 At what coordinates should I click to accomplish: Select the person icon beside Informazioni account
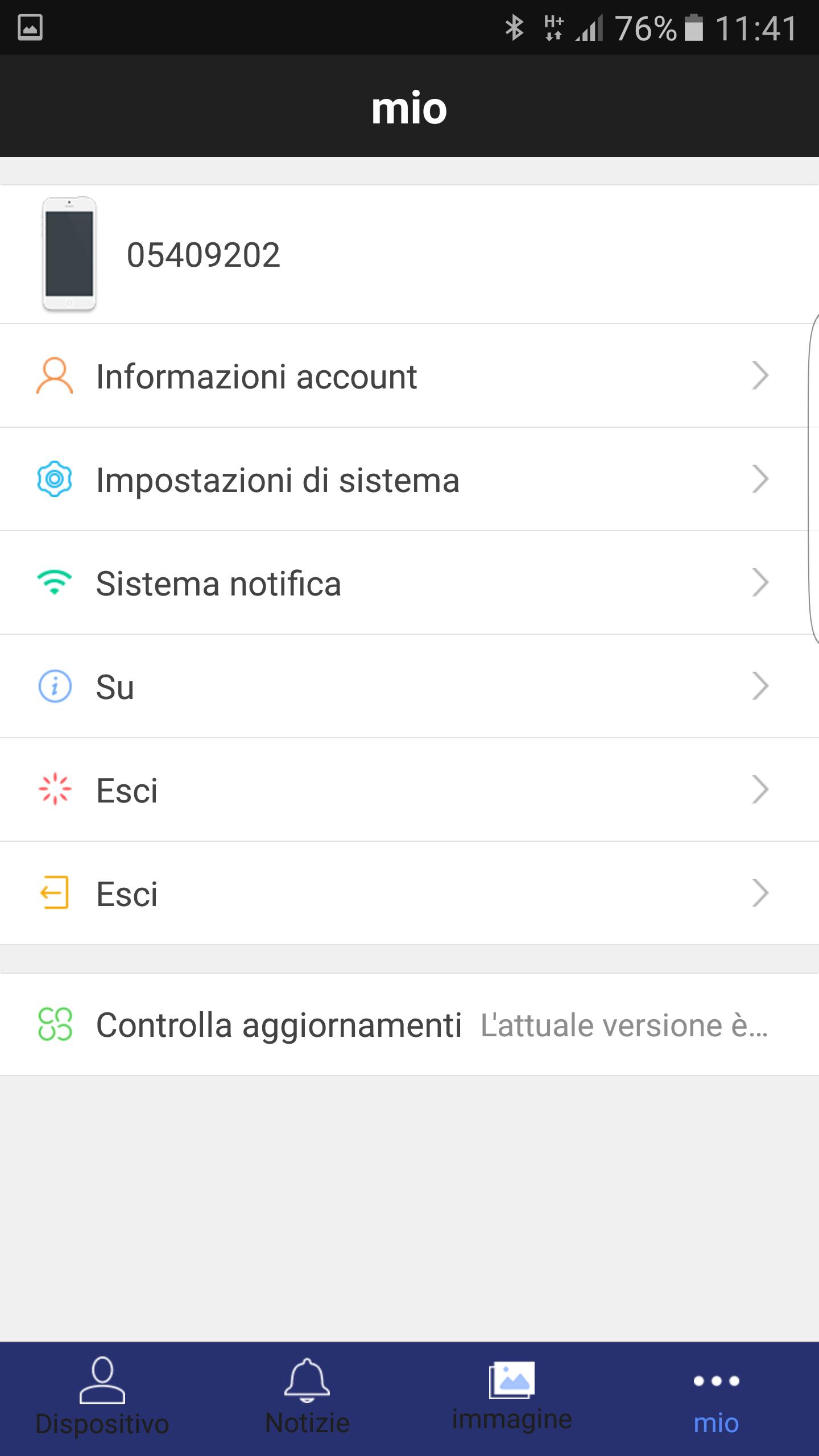point(54,375)
